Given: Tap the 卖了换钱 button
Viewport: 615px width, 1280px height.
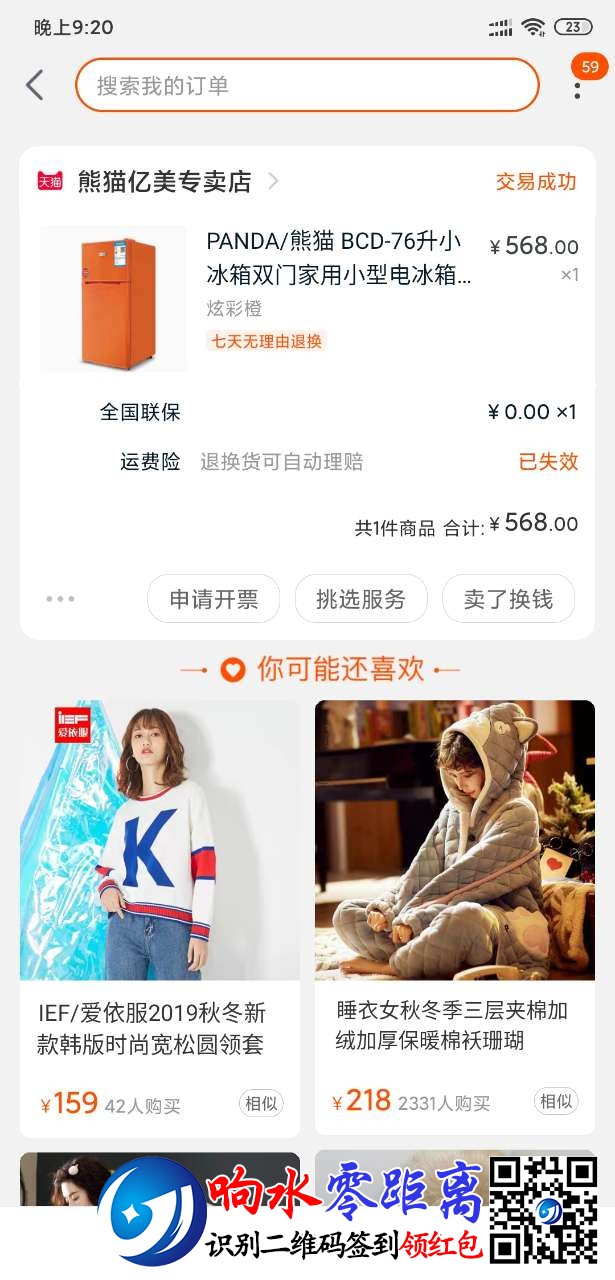Looking at the screenshot, I should (x=508, y=599).
